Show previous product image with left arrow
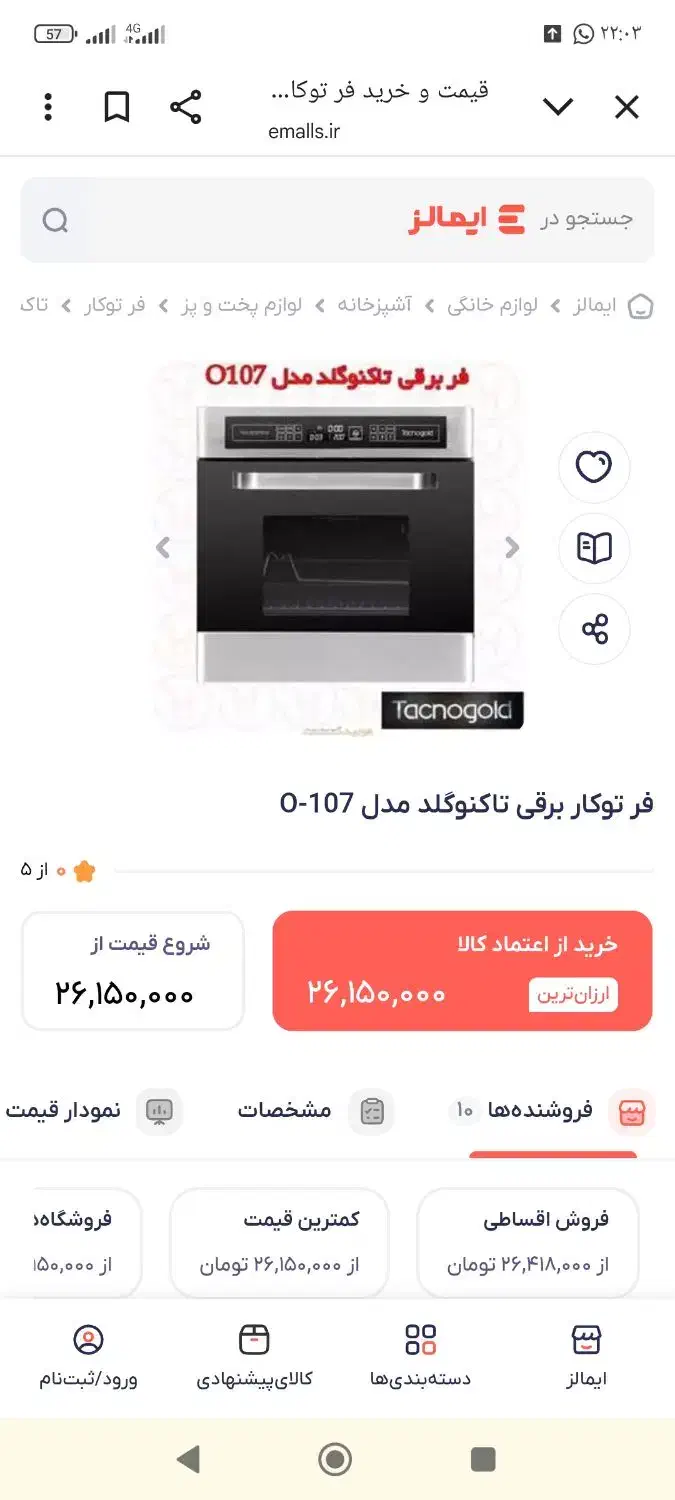This screenshot has height=1500, width=675. (x=163, y=547)
